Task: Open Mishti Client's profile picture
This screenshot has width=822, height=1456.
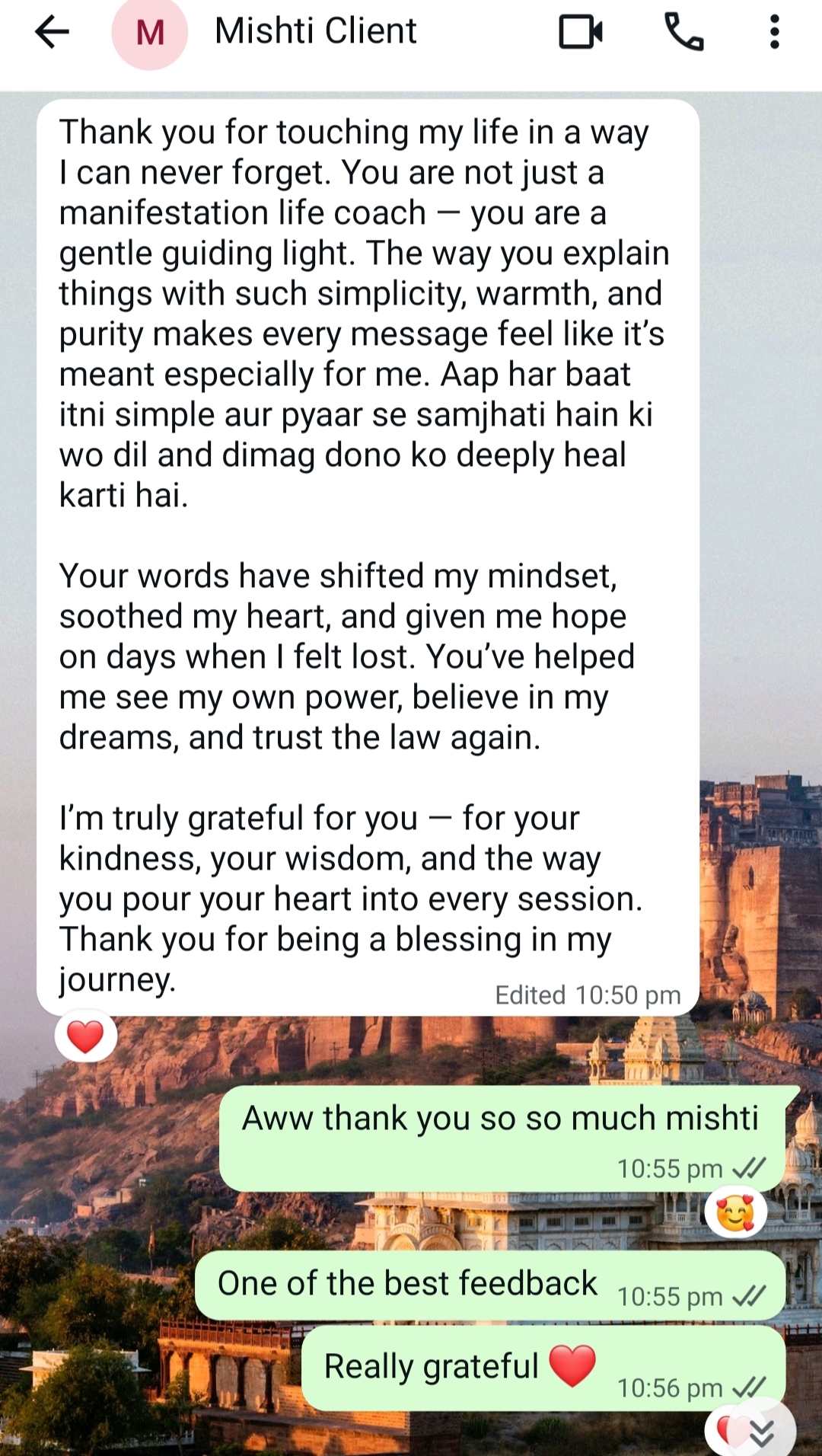Action: 150,33
